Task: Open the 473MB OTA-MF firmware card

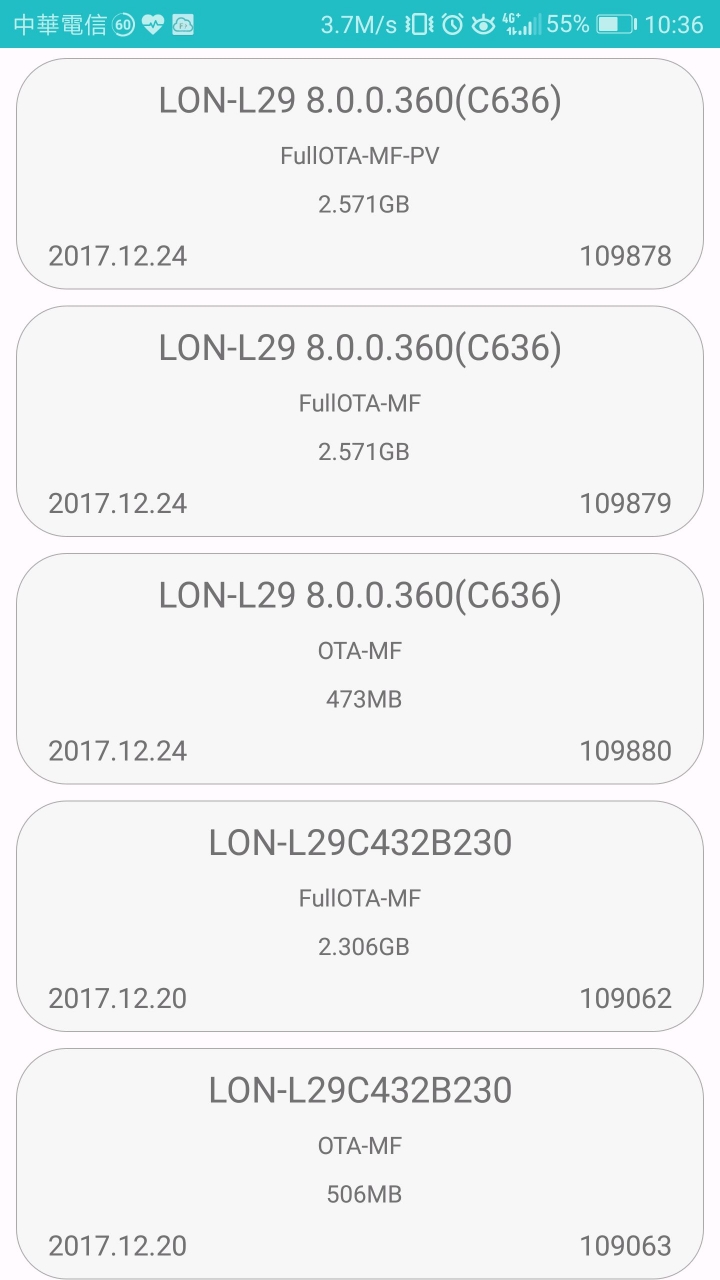Action: click(360, 668)
